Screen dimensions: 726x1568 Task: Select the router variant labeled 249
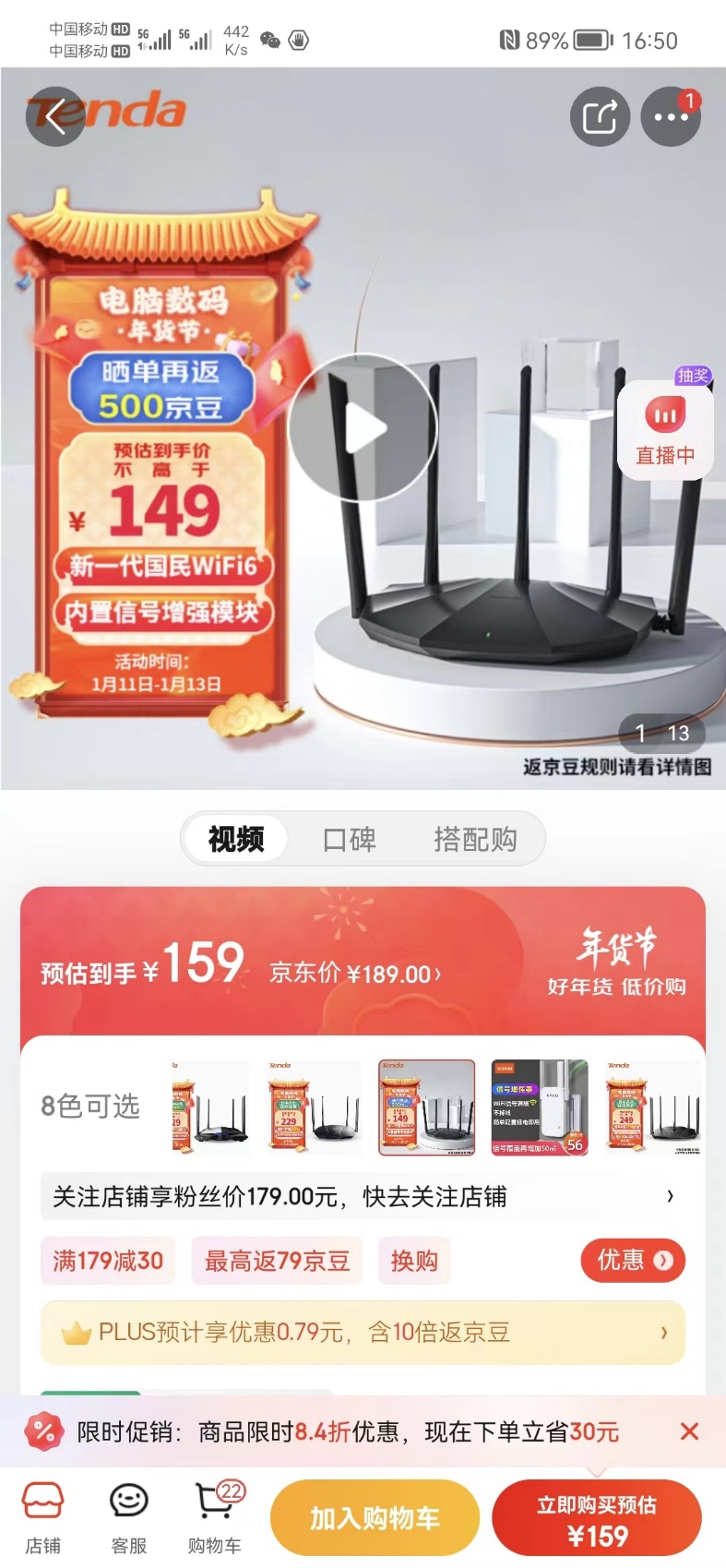[652, 1107]
